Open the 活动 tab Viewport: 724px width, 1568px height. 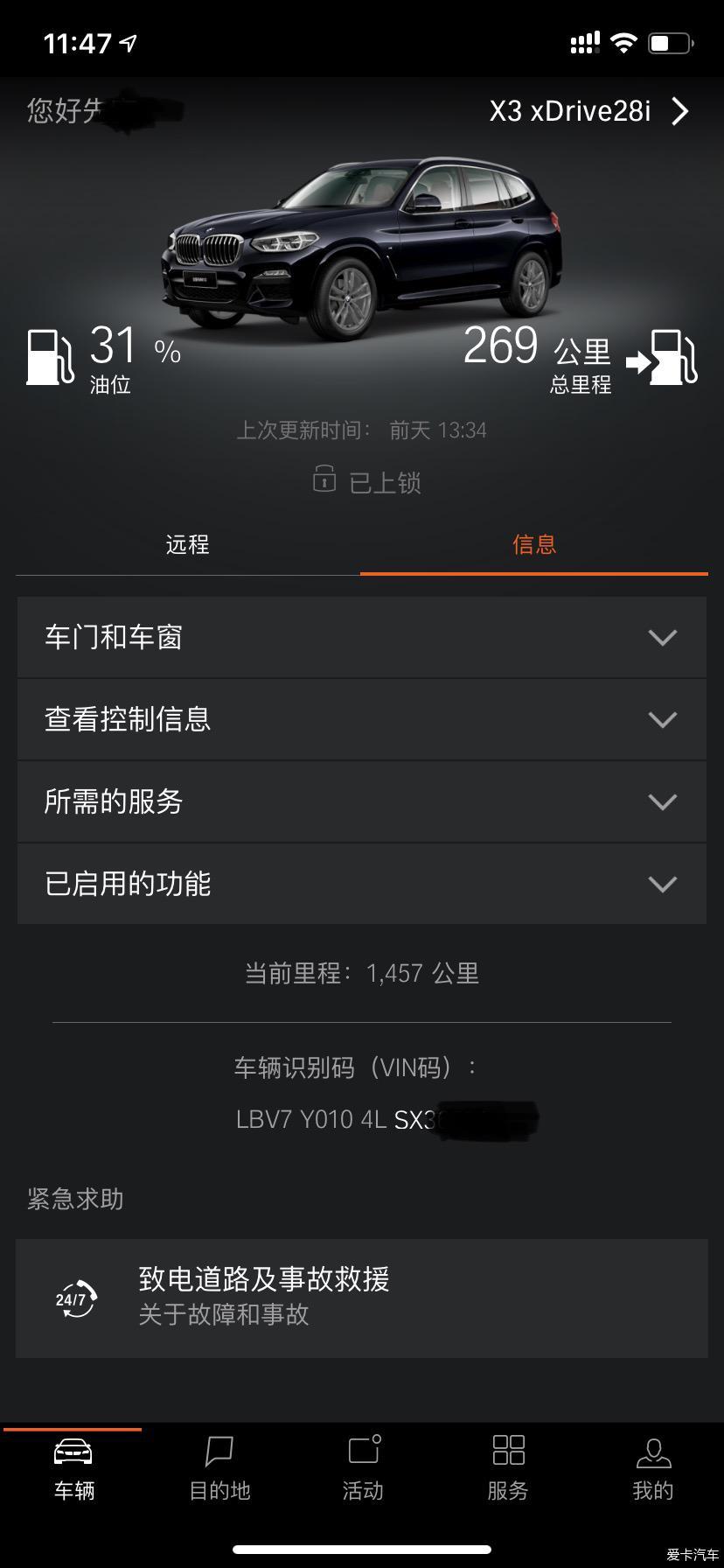(x=363, y=1469)
